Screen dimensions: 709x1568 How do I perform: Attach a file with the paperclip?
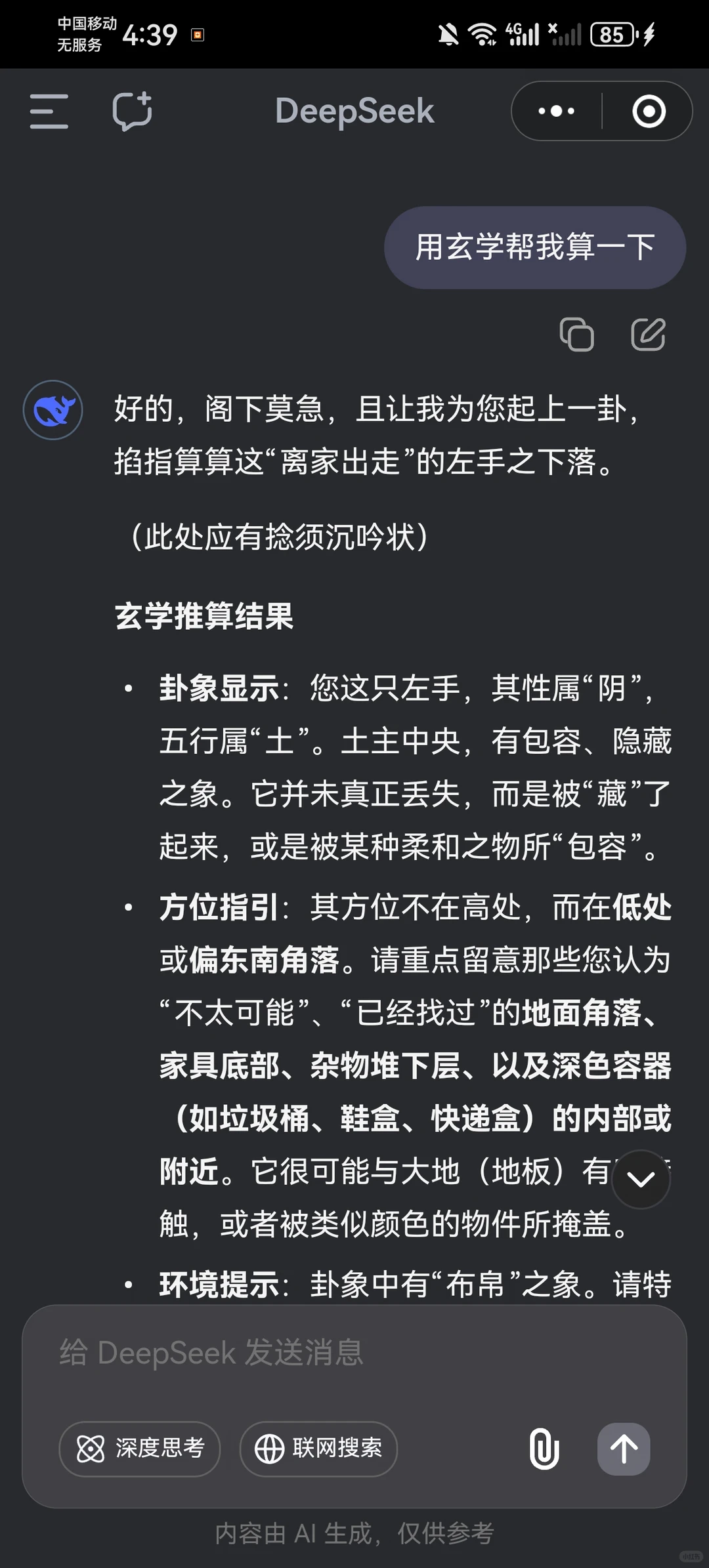coord(544,1449)
